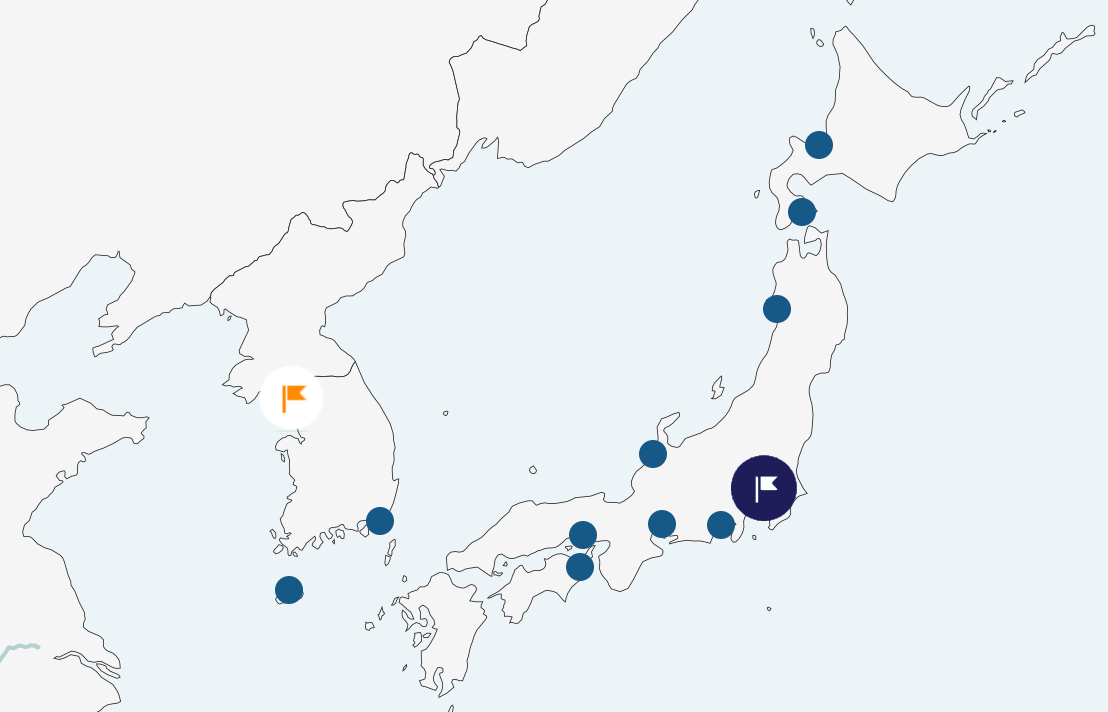
Task: Tap the blue dot on Jeju Island
Action: [x=289, y=590]
